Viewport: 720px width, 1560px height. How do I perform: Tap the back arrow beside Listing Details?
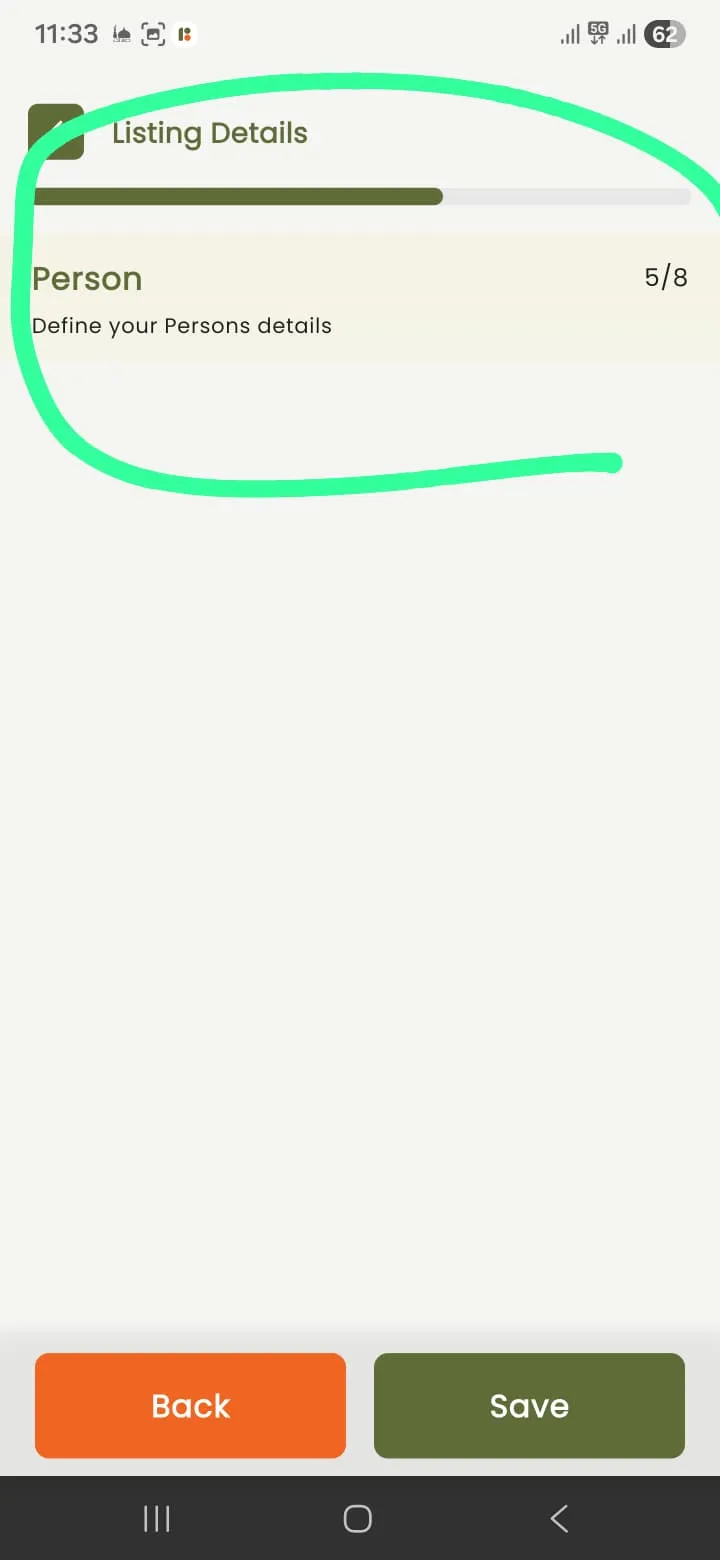[55, 132]
